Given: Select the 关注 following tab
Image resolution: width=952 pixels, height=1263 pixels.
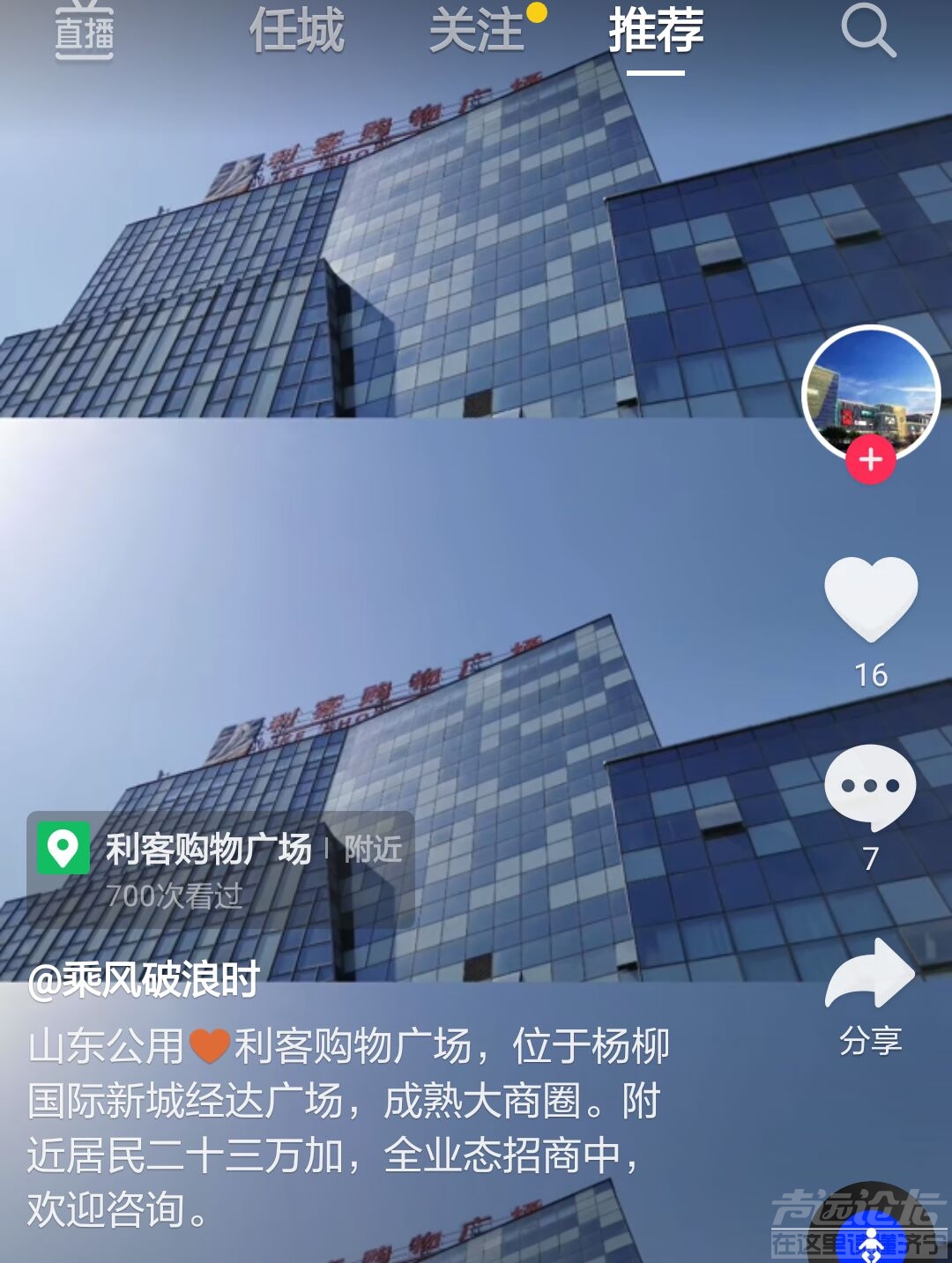Looking at the screenshot, I should 476,35.
